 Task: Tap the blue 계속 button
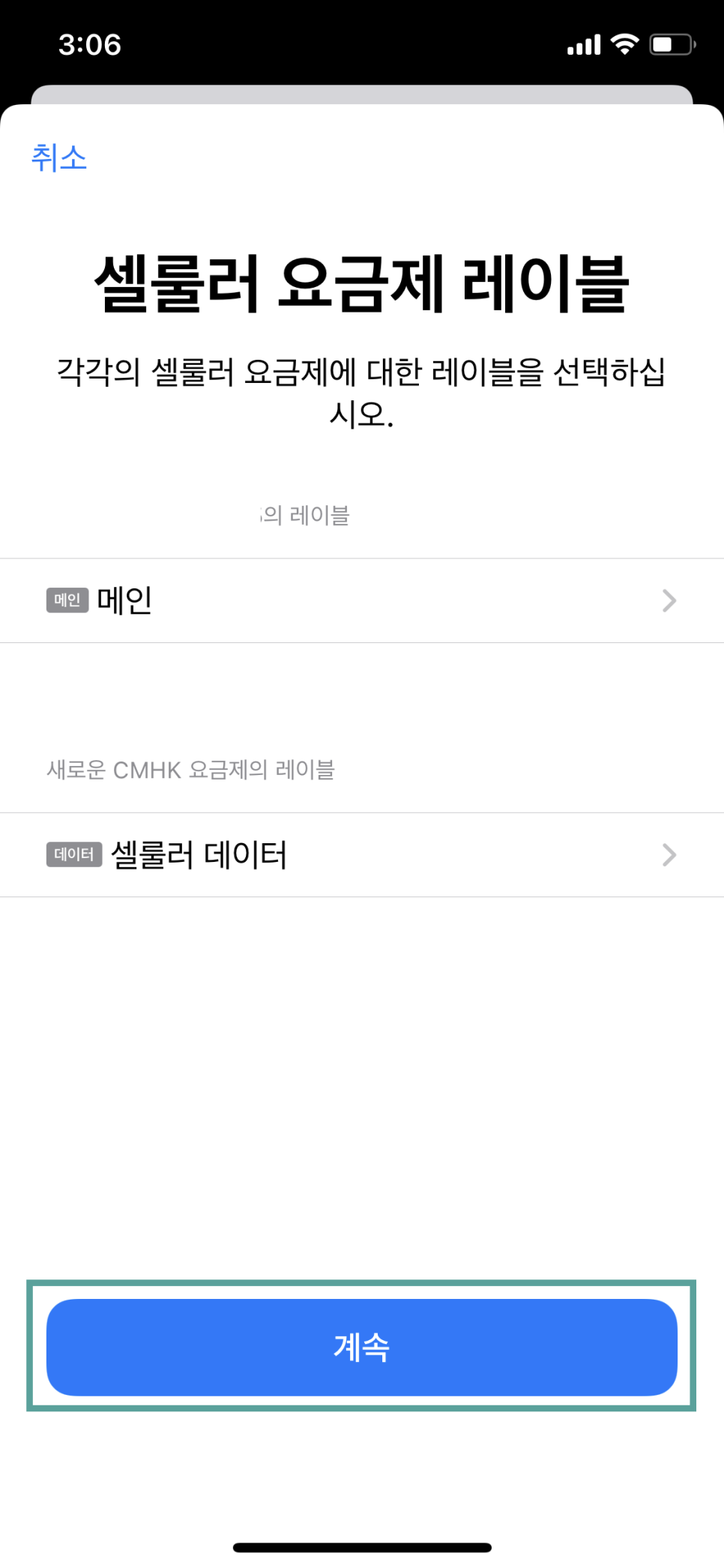pos(362,1347)
